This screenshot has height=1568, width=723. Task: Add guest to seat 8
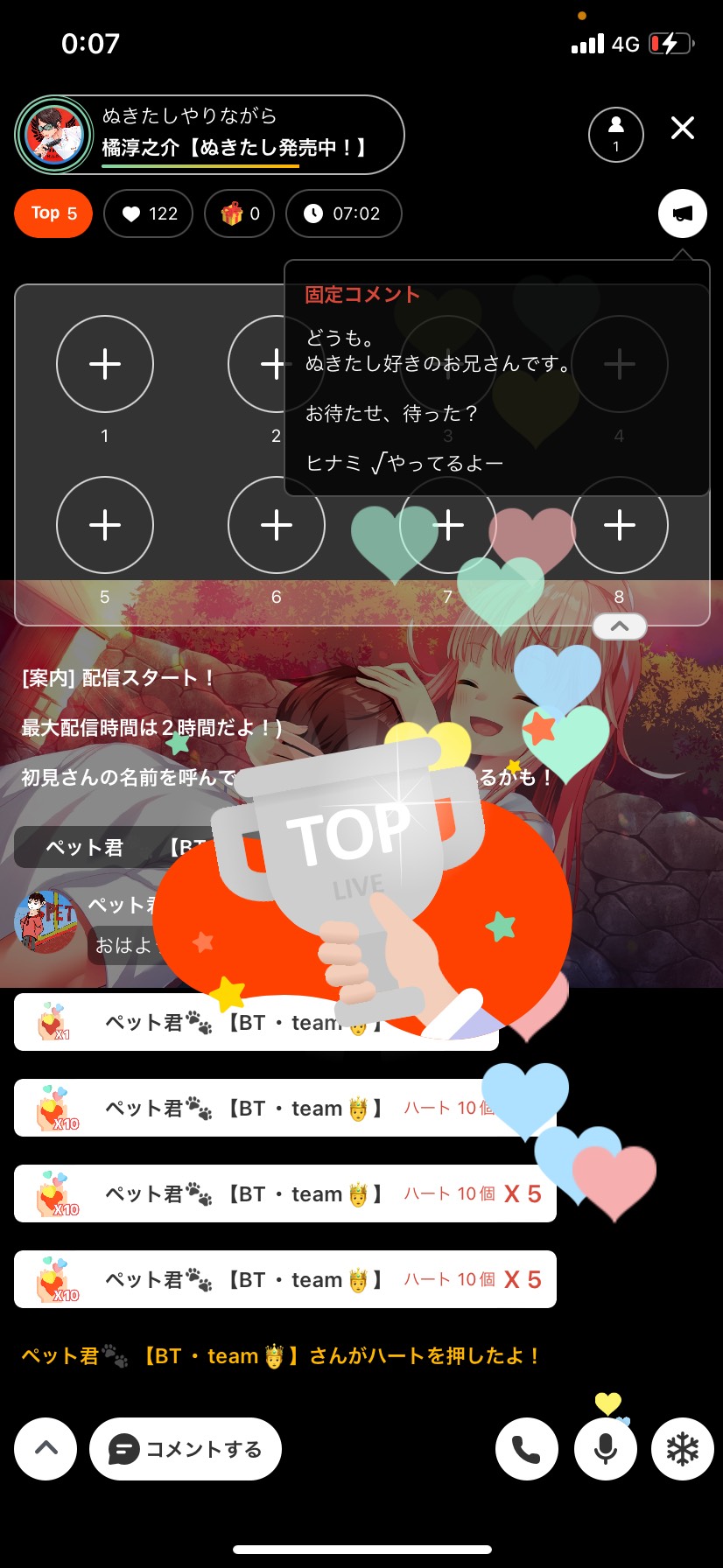620,525
